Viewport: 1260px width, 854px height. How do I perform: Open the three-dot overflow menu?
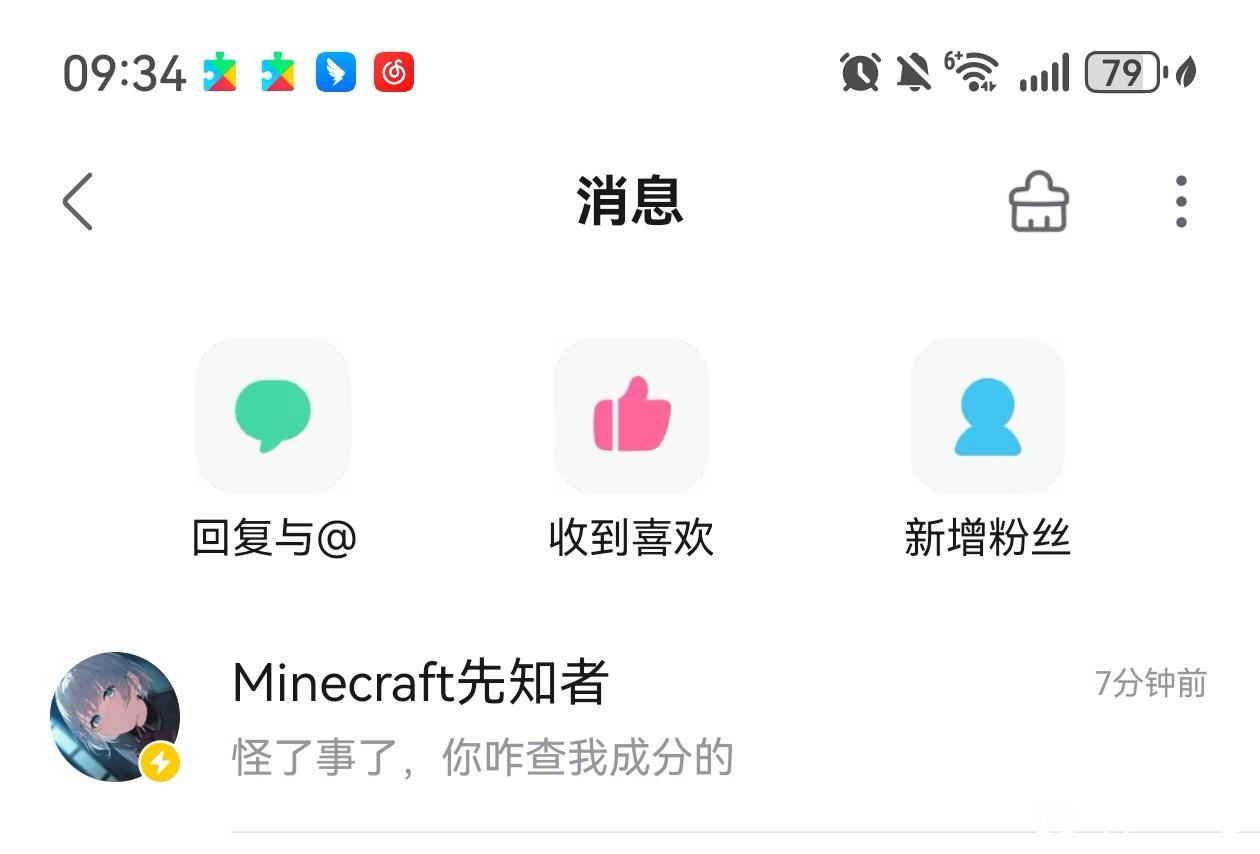(x=1181, y=201)
